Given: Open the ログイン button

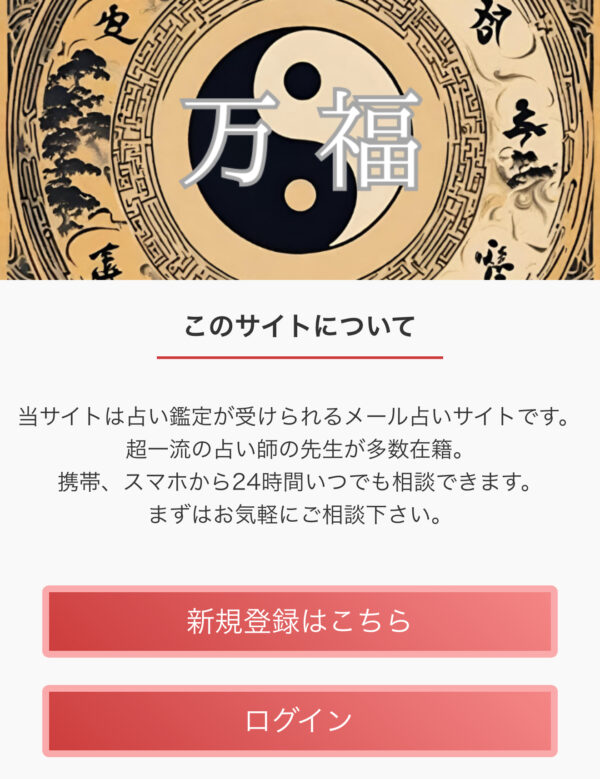Looking at the screenshot, I should [x=299, y=720].
